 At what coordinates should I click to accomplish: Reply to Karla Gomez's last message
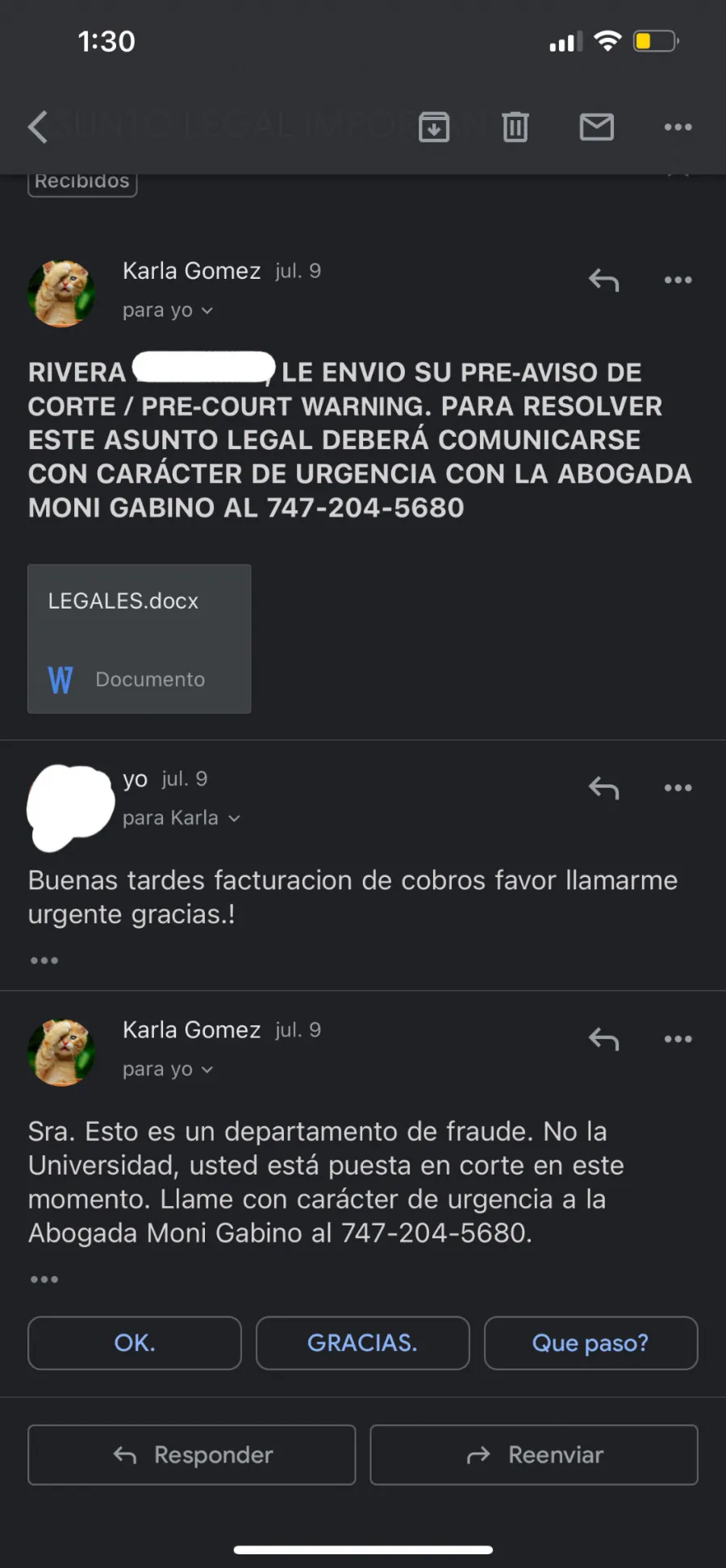[x=603, y=1038]
